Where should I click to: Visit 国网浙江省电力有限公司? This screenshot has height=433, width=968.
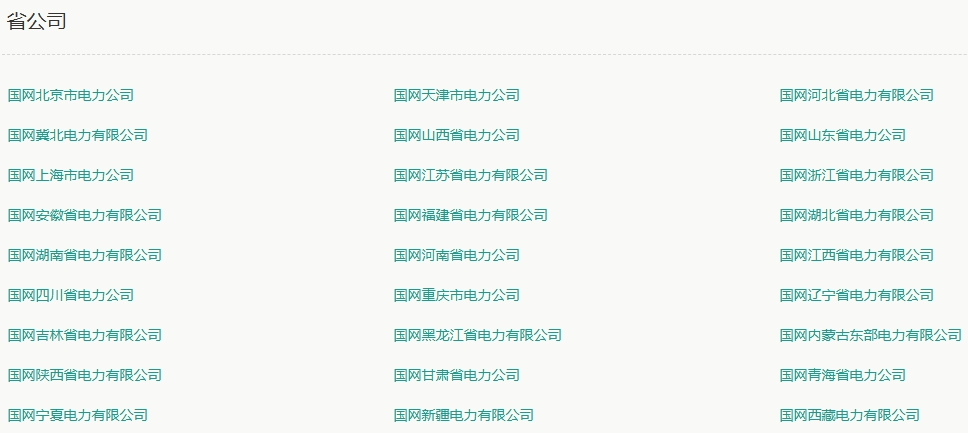856,175
